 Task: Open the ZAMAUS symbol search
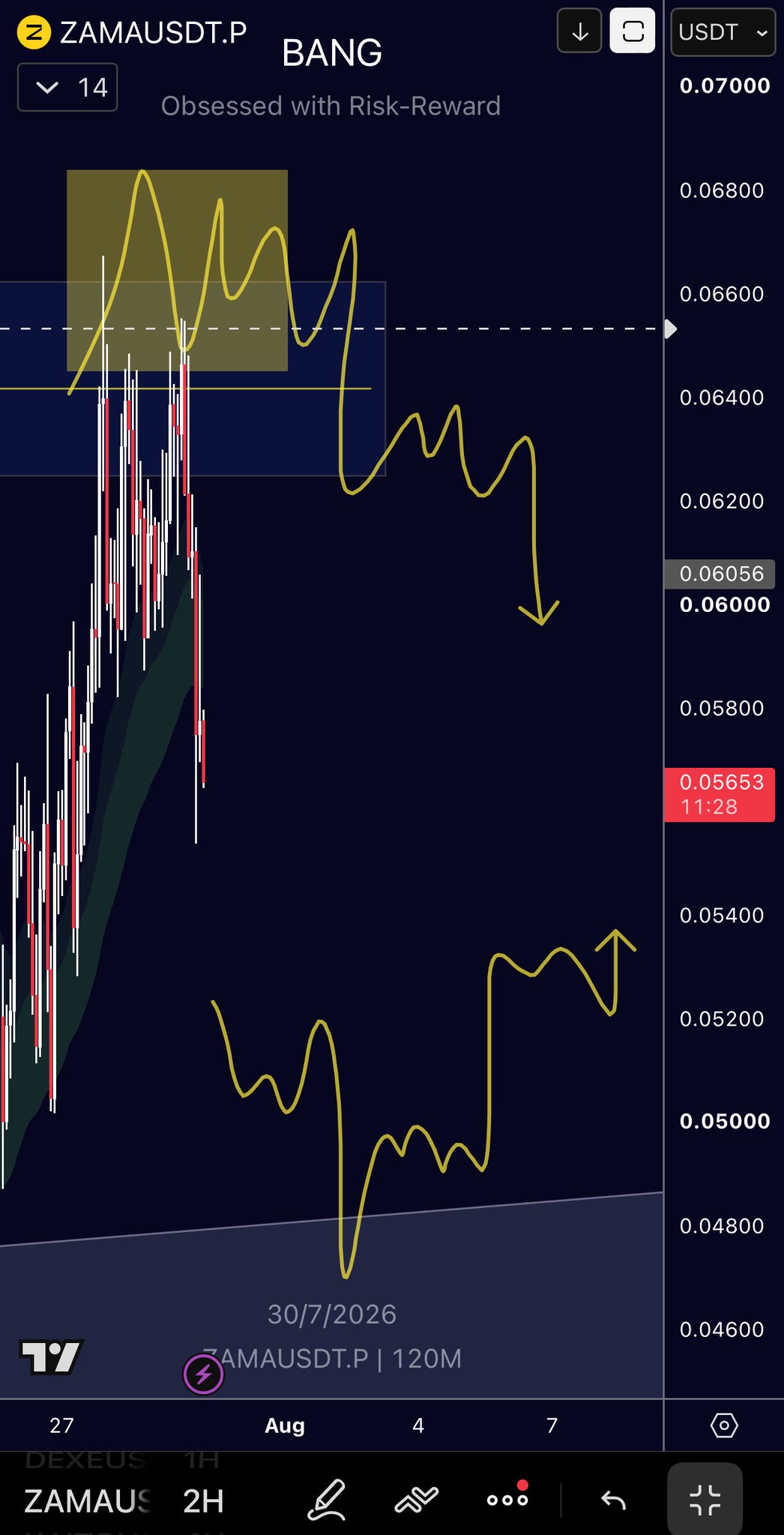[x=88, y=1501]
